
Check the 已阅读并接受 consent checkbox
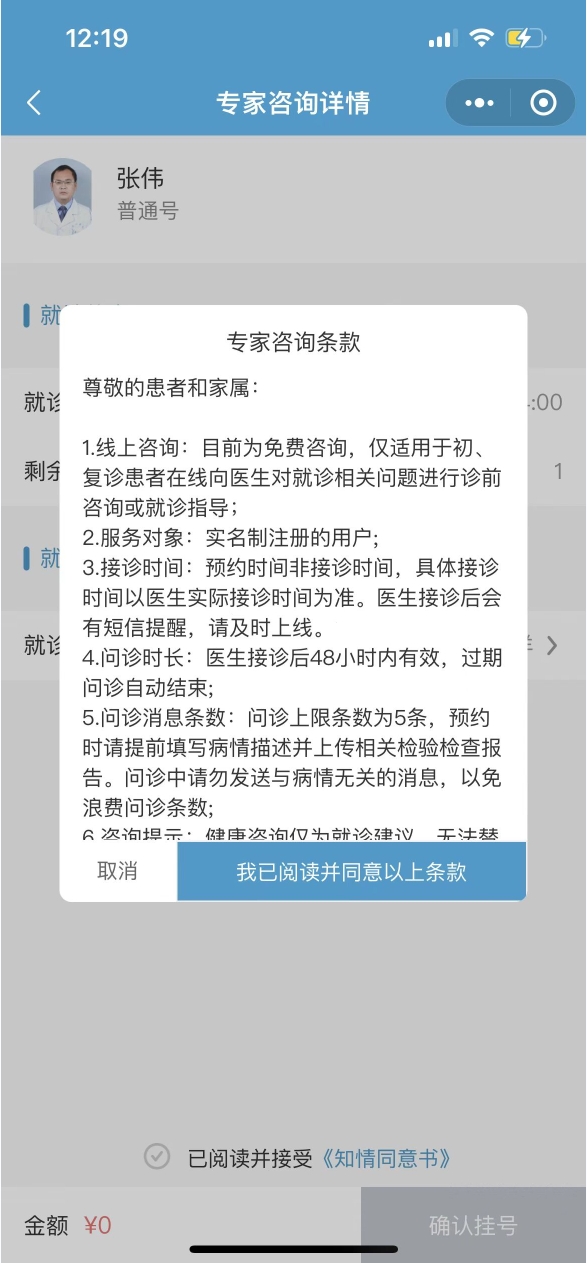tap(157, 1157)
